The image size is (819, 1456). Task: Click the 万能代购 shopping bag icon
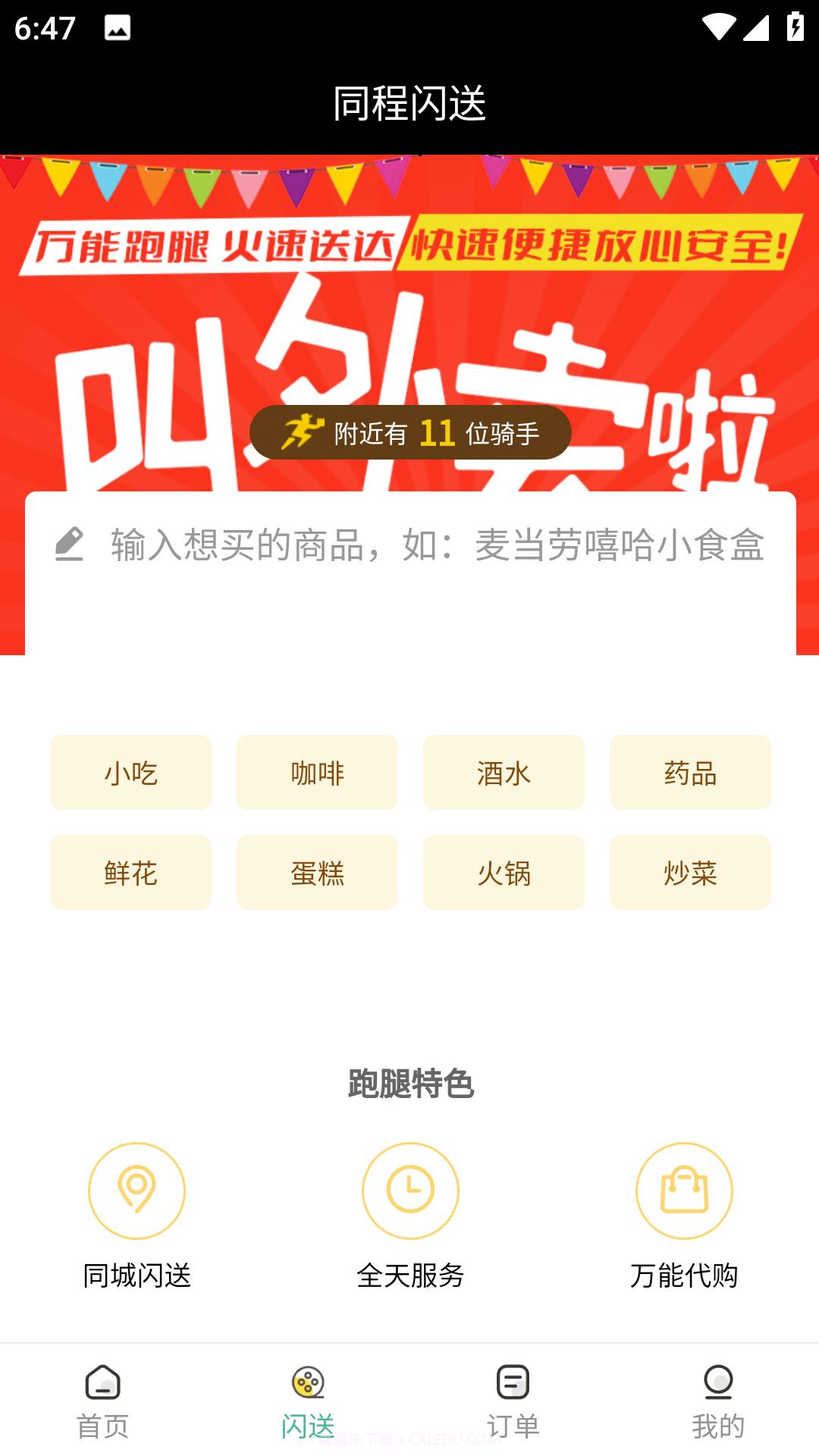682,1191
